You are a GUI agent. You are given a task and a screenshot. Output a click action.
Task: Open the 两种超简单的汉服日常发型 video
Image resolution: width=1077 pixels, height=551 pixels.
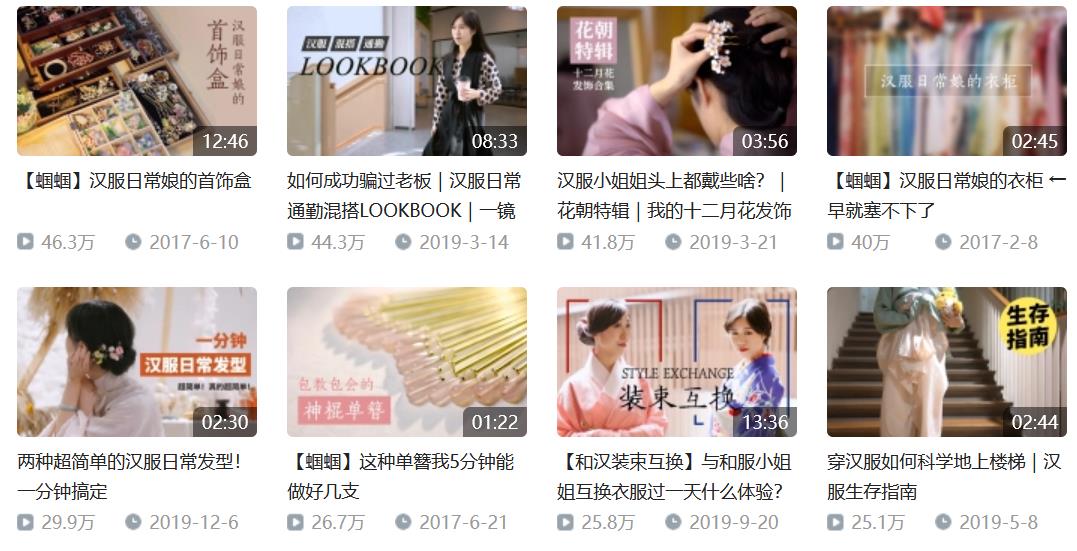point(137,362)
